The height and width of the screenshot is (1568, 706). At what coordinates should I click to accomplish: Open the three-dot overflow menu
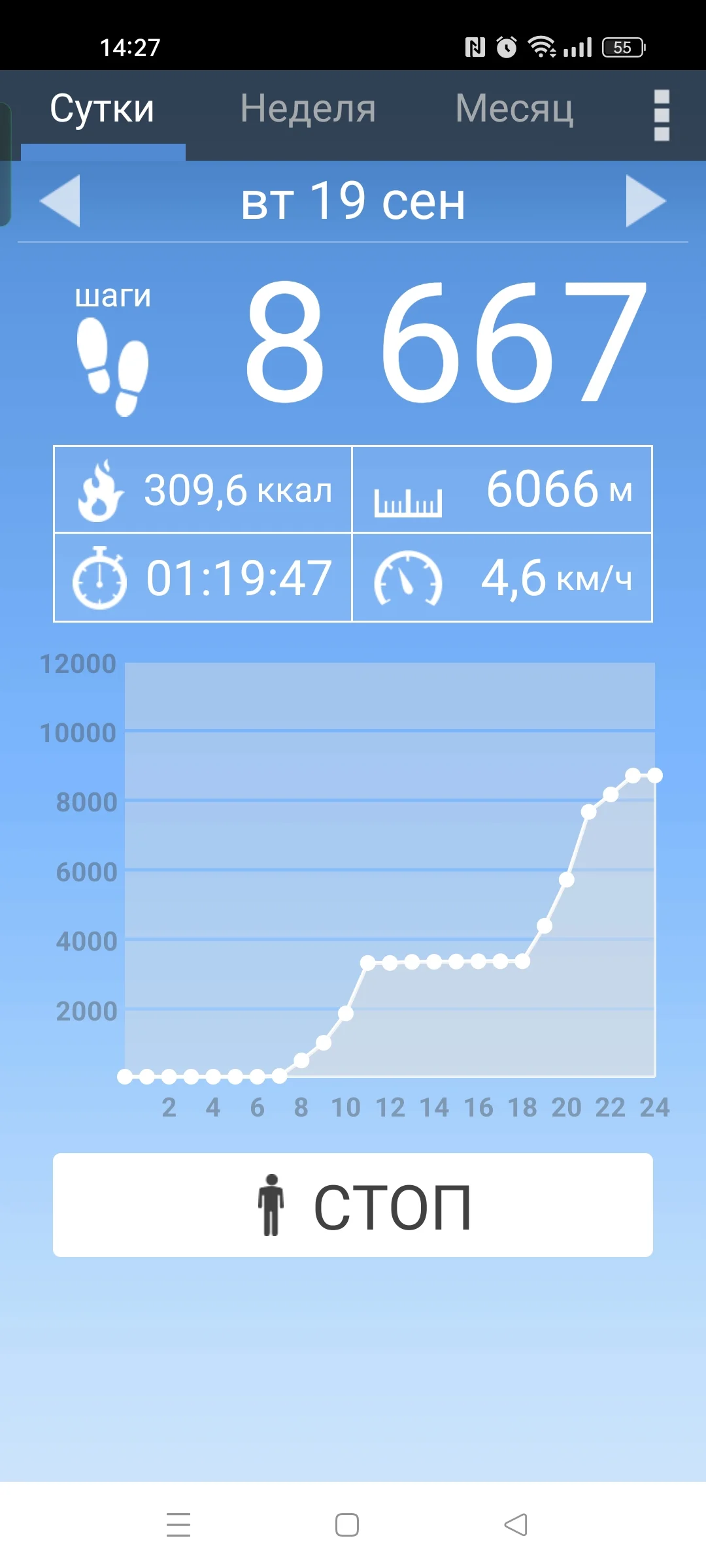(662, 115)
